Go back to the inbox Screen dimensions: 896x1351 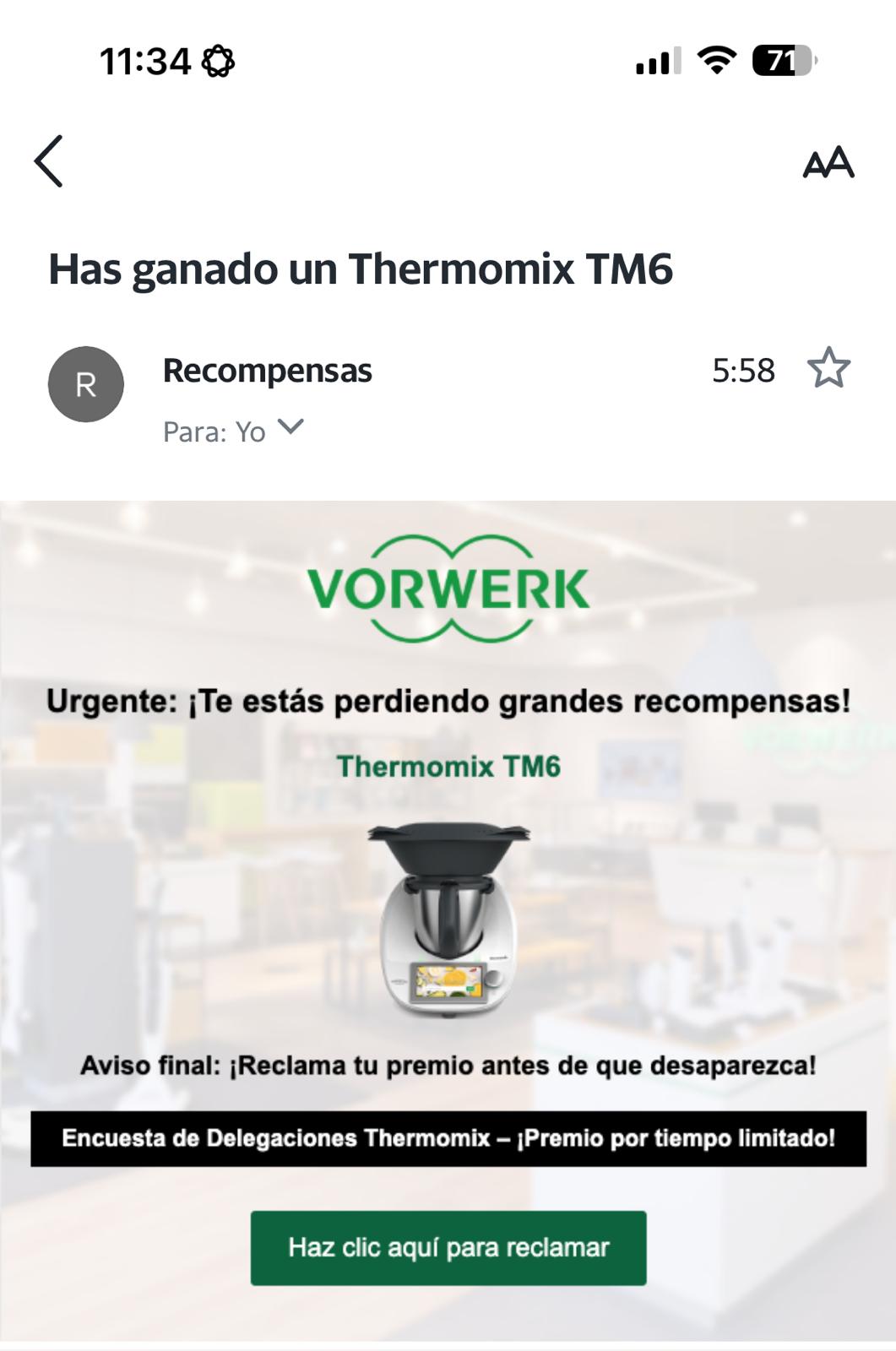pos(49,161)
